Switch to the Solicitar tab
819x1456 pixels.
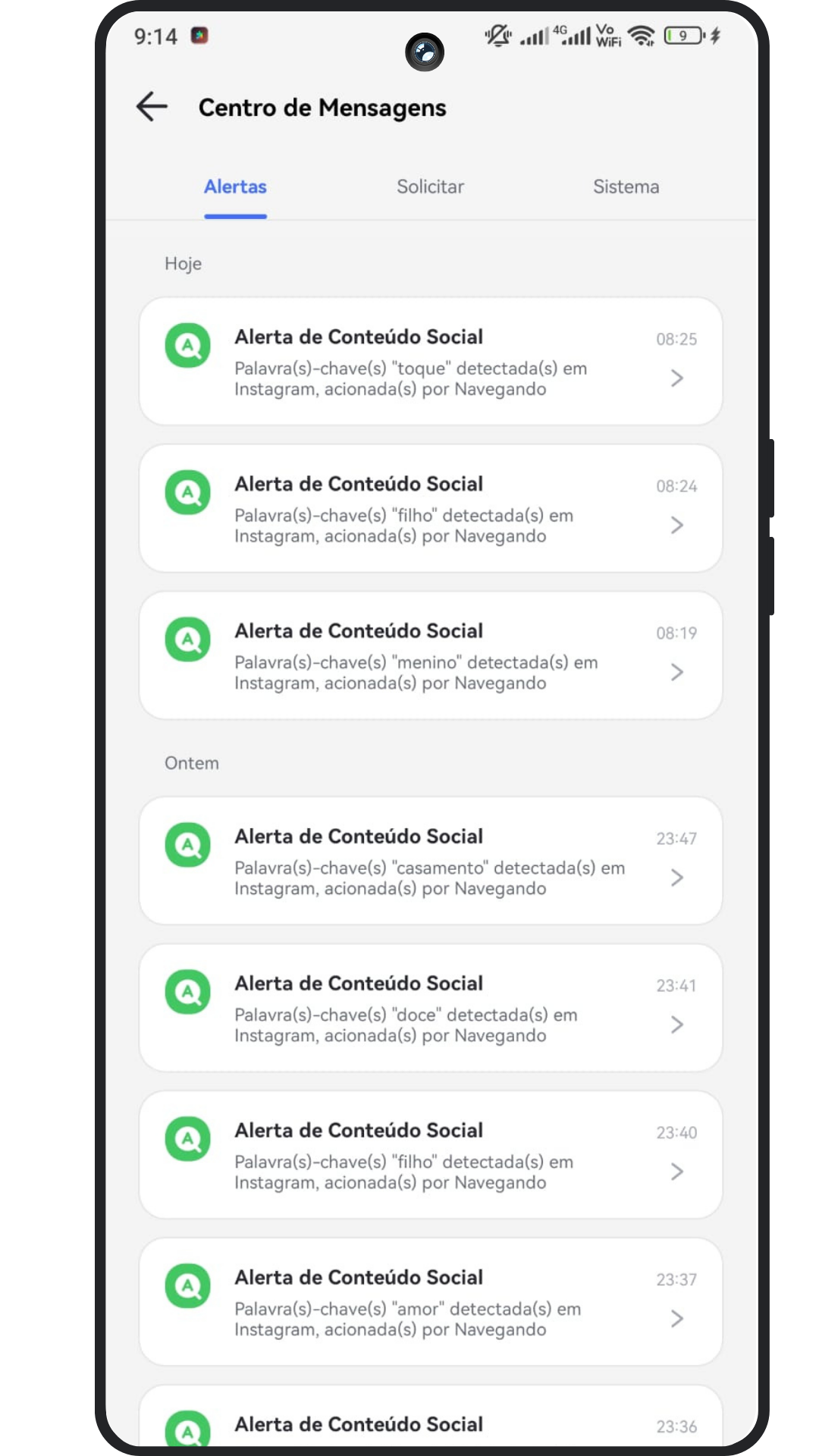point(430,187)
